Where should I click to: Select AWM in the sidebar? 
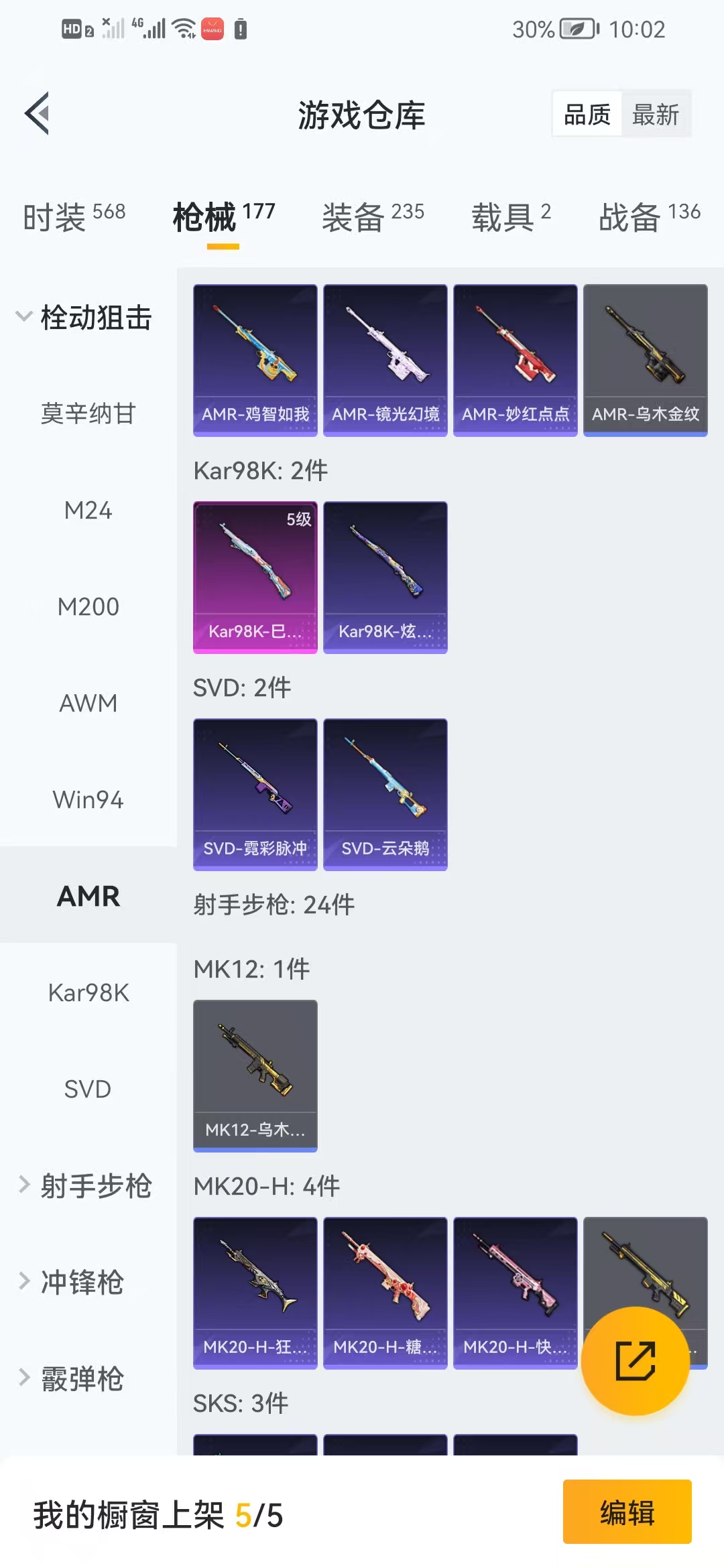(88, 703)
